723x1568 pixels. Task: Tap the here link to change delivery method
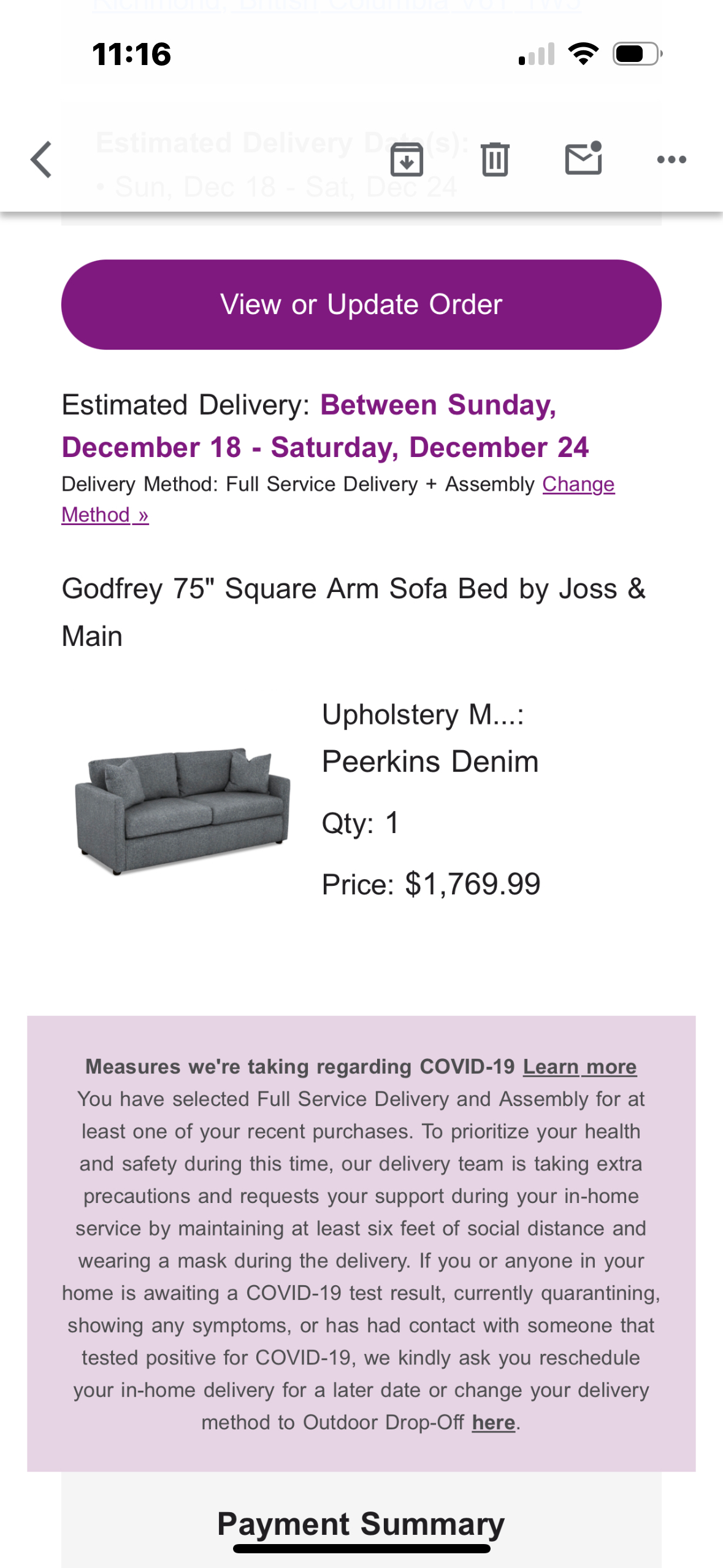tap(492, 1421)
